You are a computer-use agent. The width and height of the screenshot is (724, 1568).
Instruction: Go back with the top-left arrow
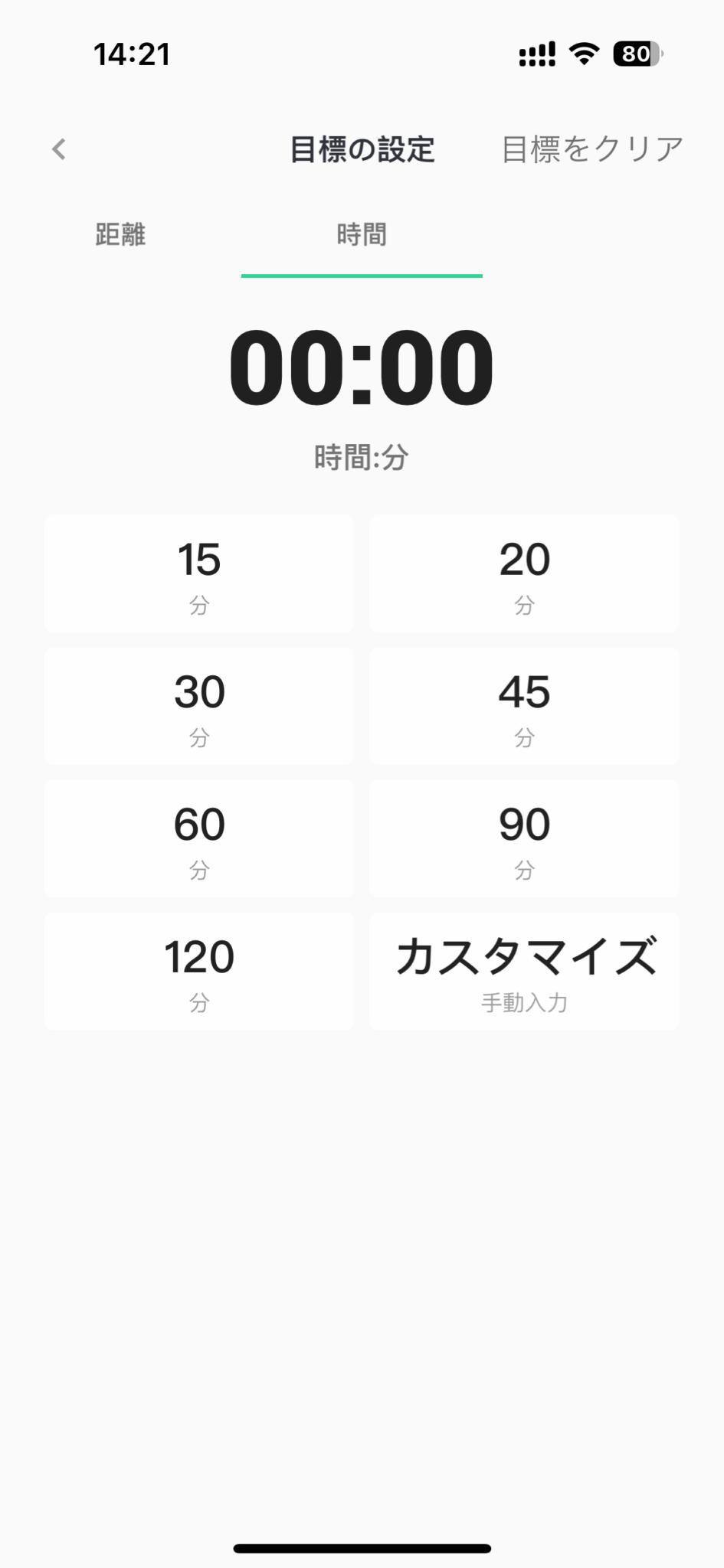coord(59,149)
